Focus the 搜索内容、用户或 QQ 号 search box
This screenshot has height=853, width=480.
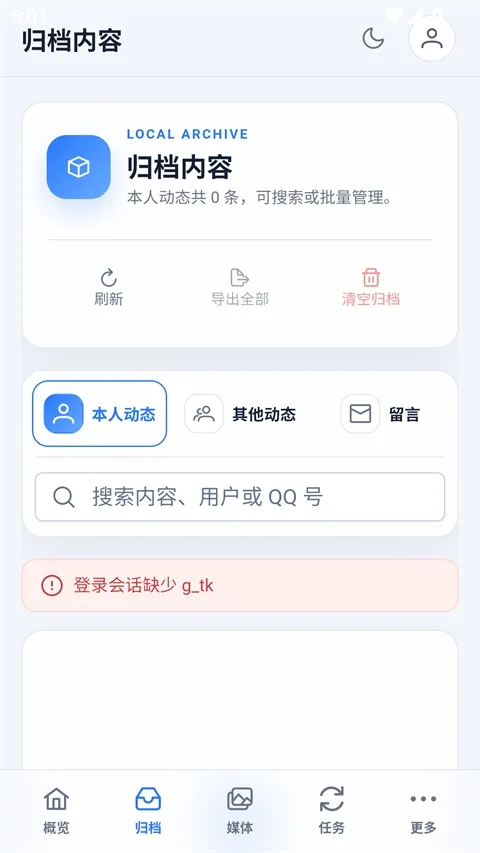pyautogui.click(x=240, y=497)
